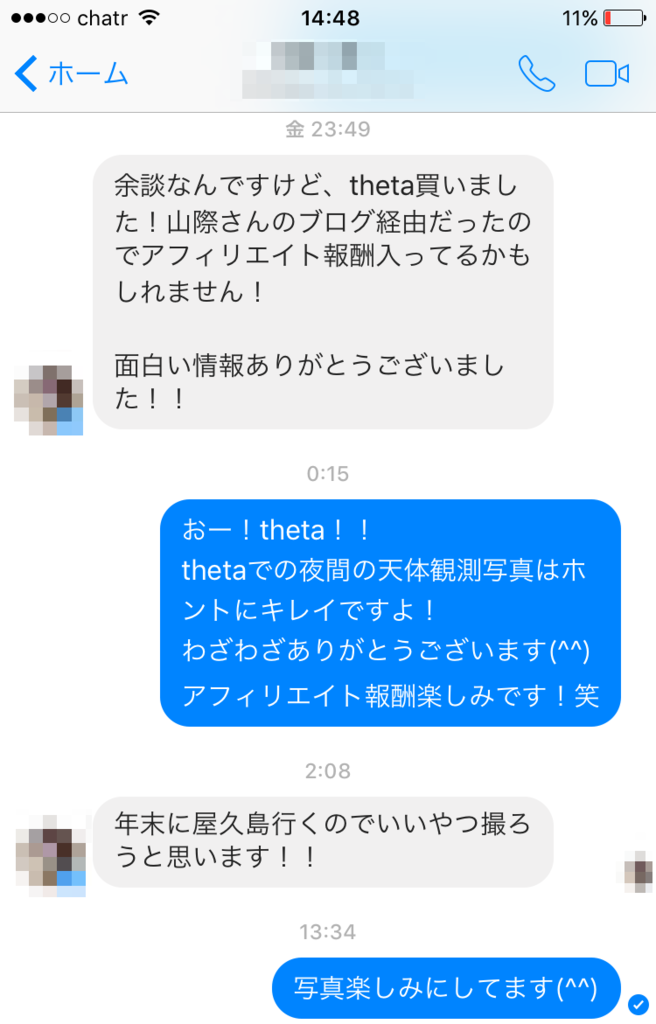Go back to ホーム
This screenshot has height=1024, width=656.
73,74
